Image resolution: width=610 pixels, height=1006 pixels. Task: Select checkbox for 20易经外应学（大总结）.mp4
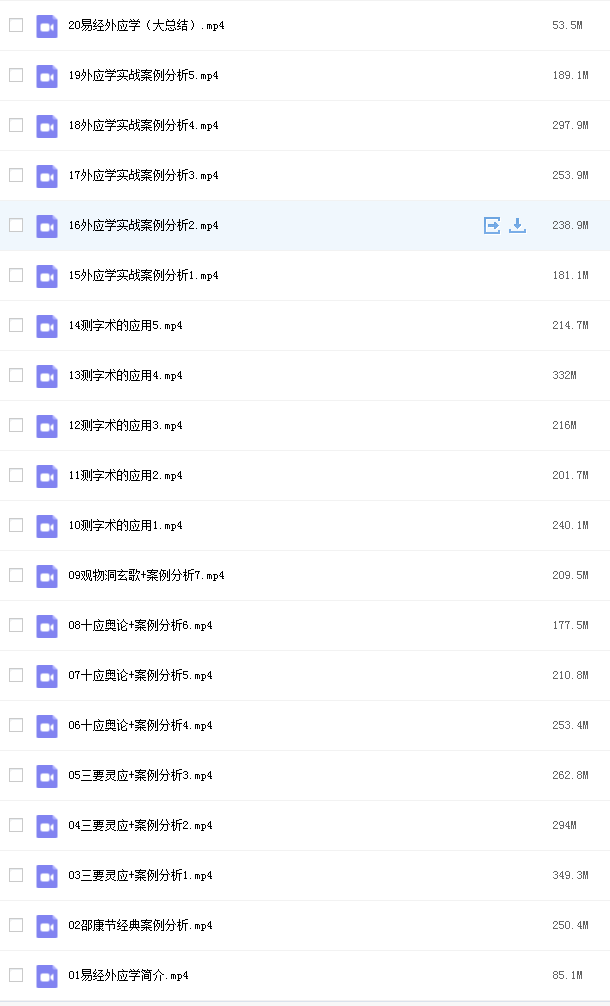16,25
